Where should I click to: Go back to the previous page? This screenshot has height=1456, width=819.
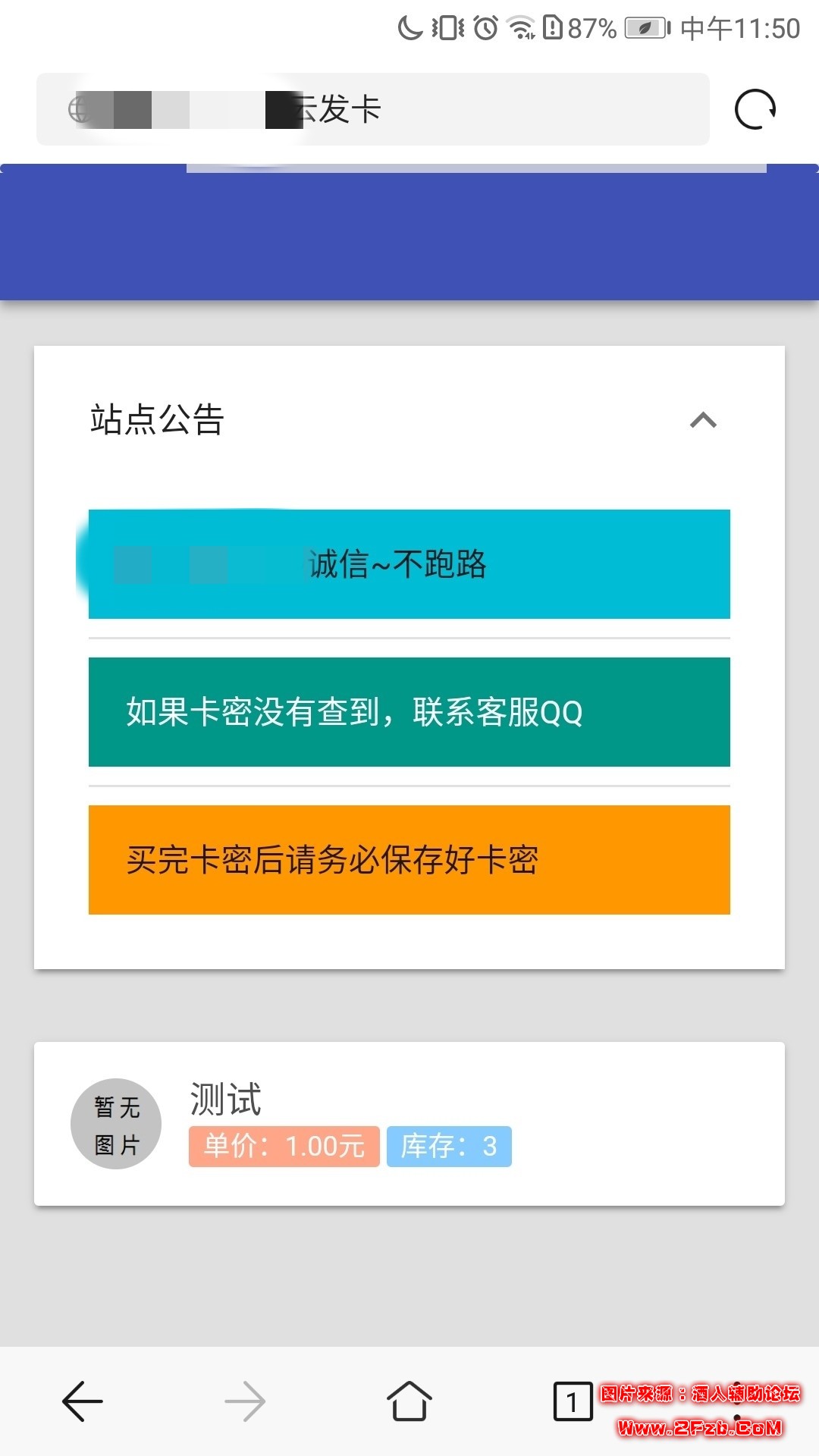83,1401
